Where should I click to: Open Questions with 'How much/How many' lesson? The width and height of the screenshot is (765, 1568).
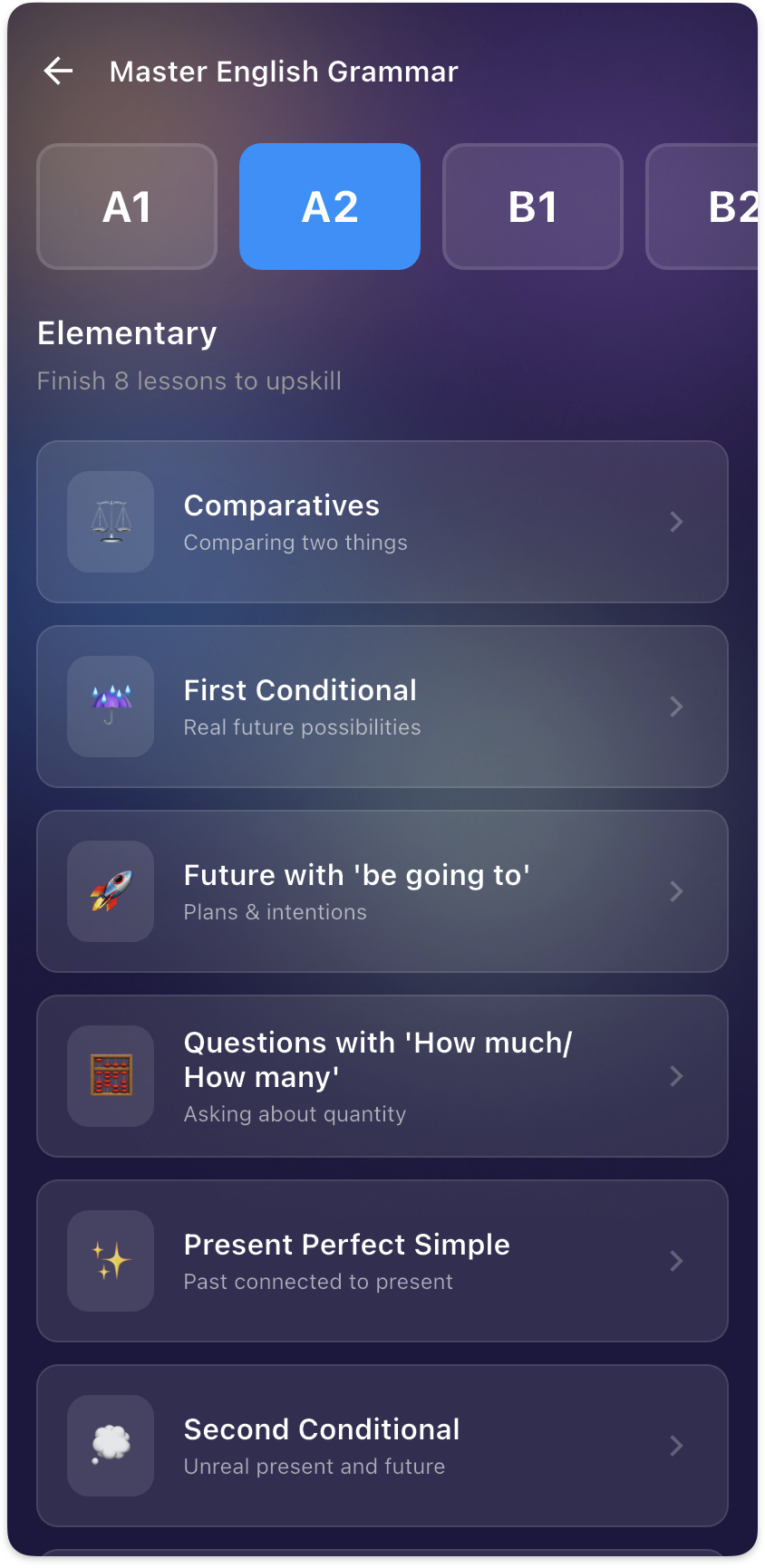[x=382, y=1076]
